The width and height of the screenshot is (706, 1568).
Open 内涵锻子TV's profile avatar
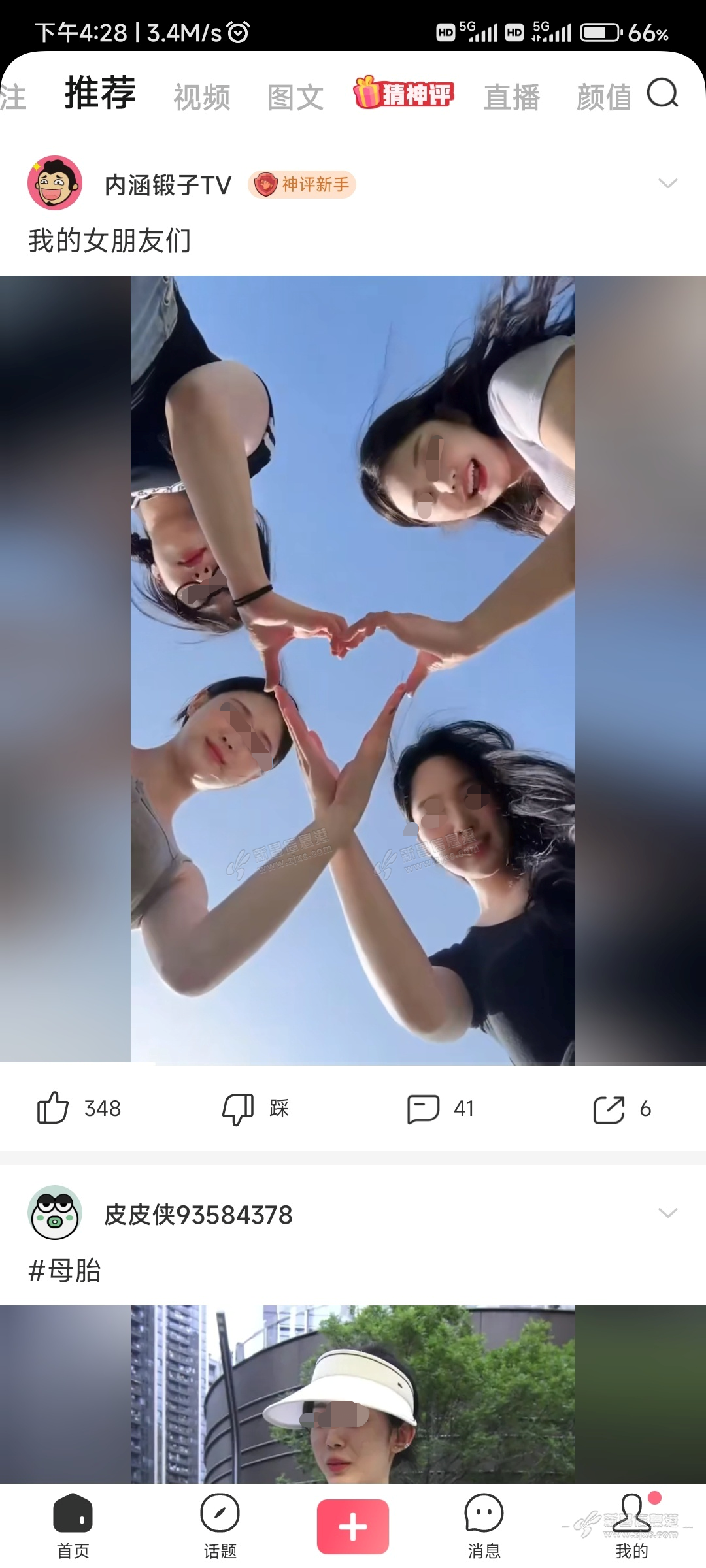(x=55, y=183)
